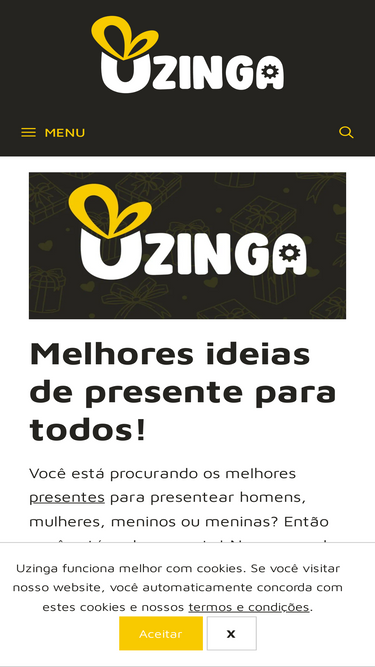Open the MENU hamburger button
The width and height of the screenshot is (375, 667).
(53, 133)
